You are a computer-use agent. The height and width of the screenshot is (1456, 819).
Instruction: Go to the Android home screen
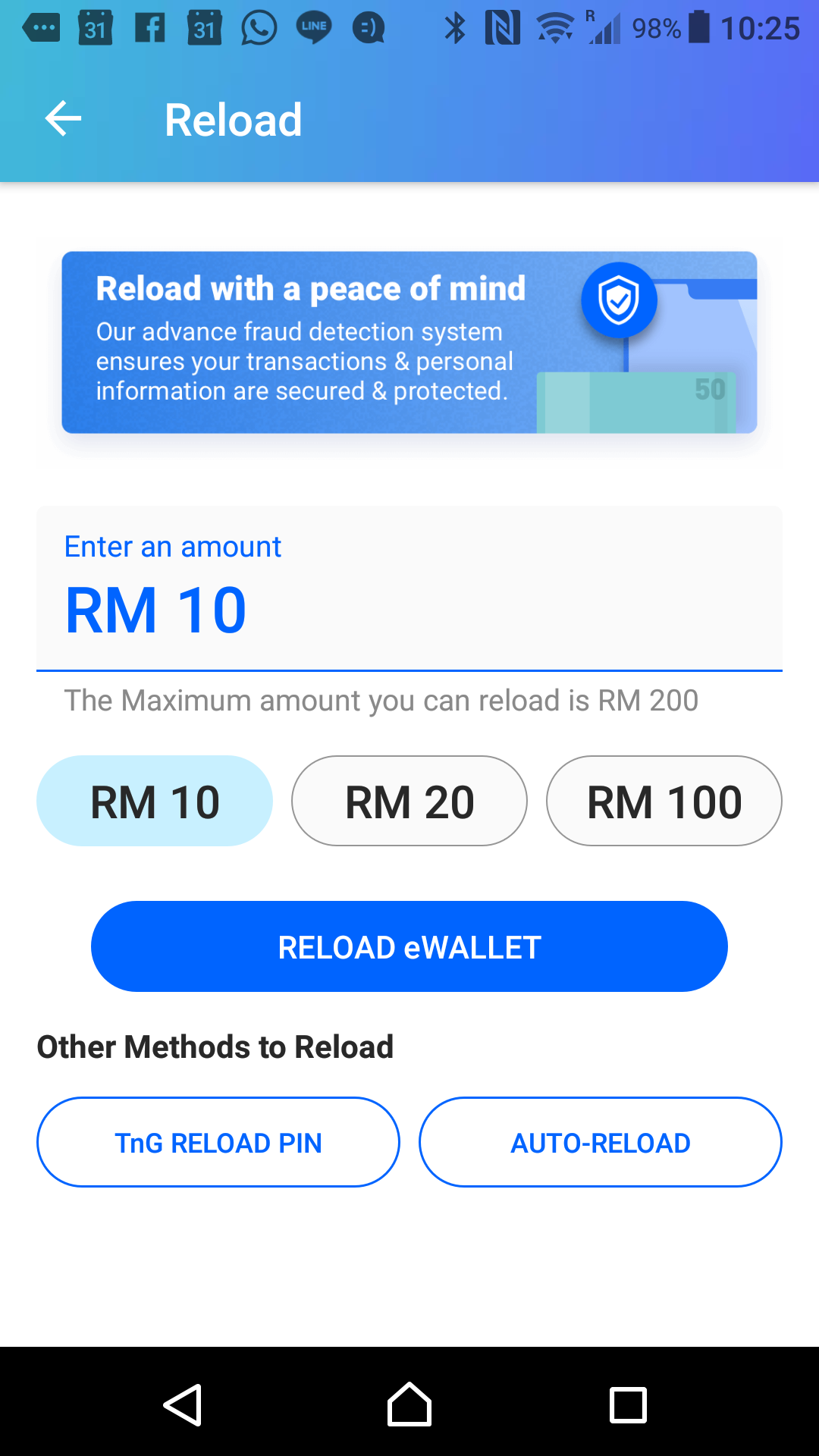[409, 1404]
